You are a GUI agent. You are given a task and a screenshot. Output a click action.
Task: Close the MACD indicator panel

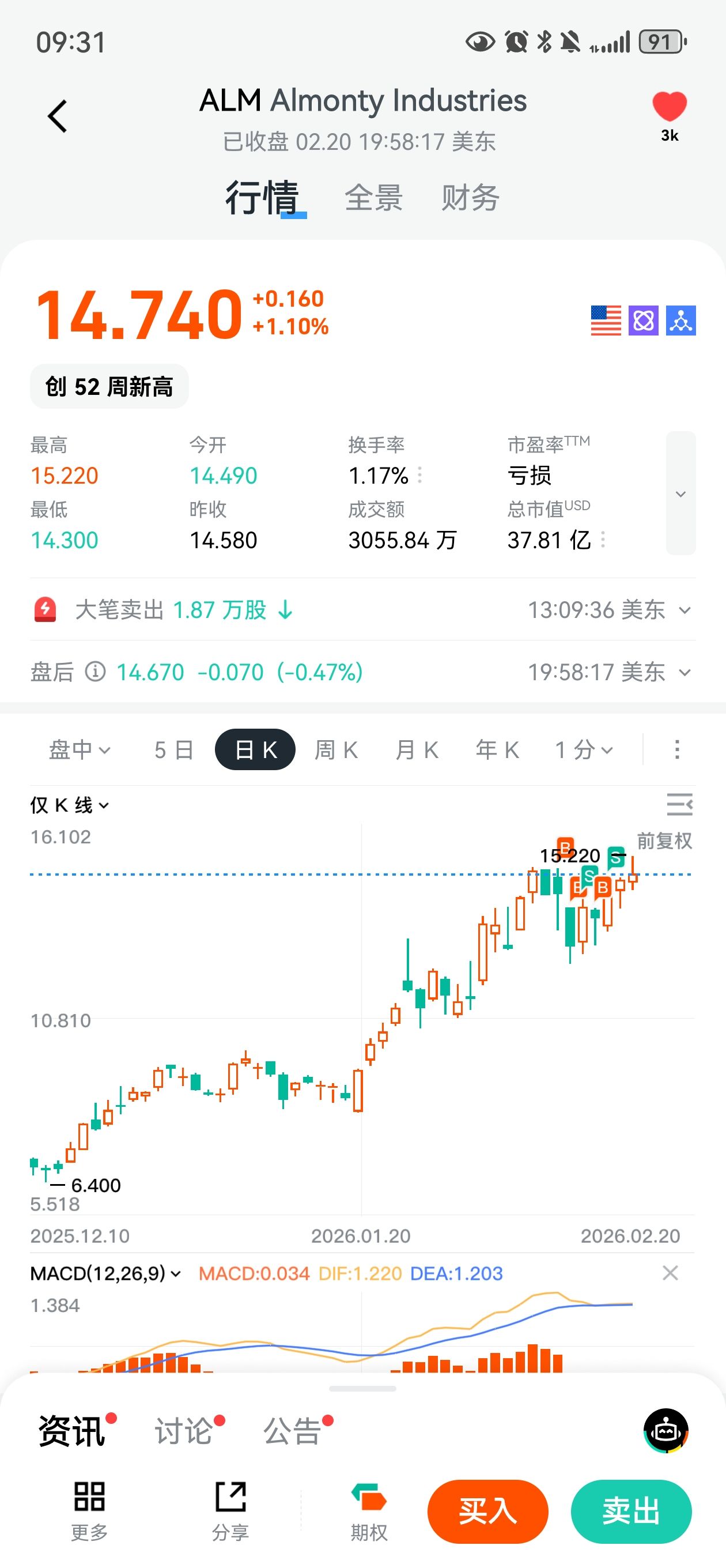pyautogui.click(x=670, y=1273)
